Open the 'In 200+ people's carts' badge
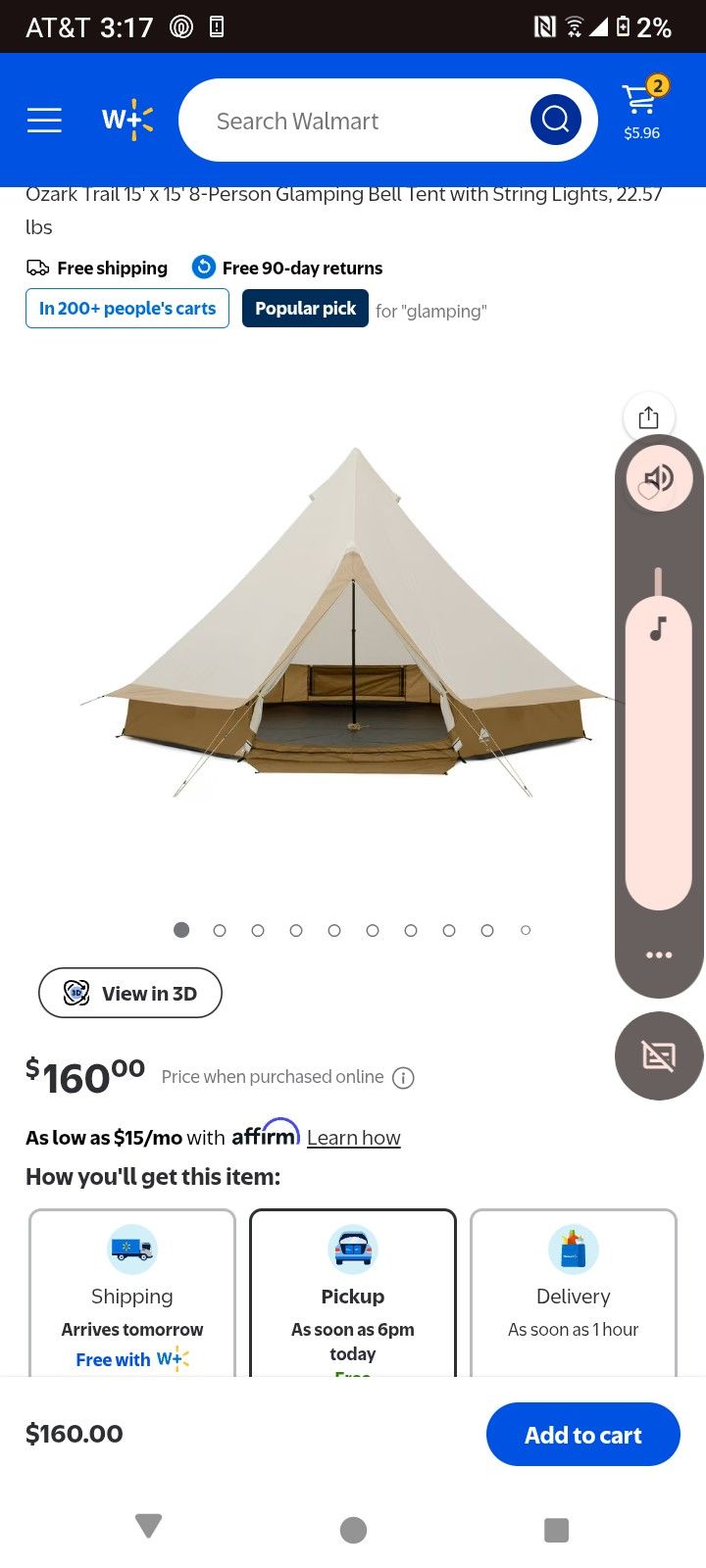 click(126, 308)
